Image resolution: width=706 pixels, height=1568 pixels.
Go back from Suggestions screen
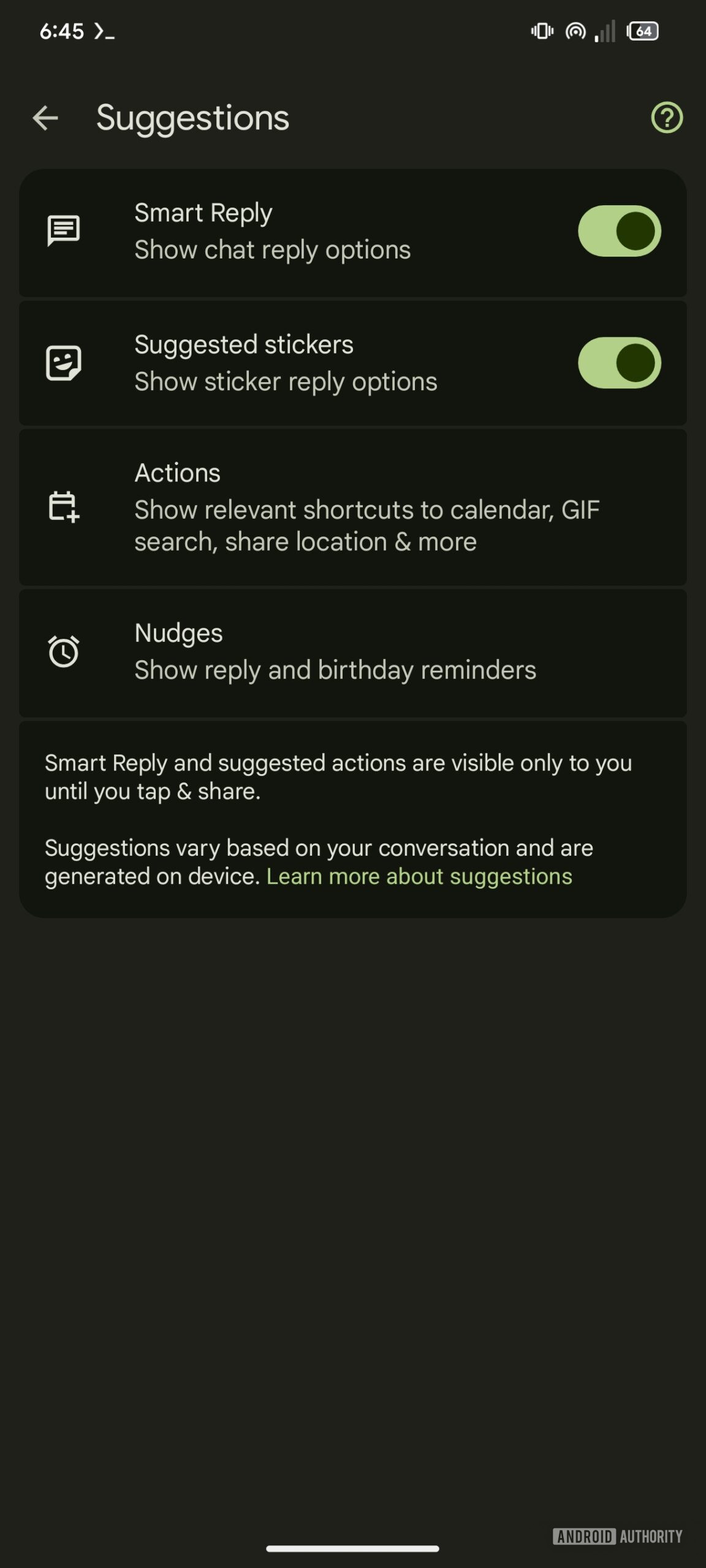tap(45, 118)
